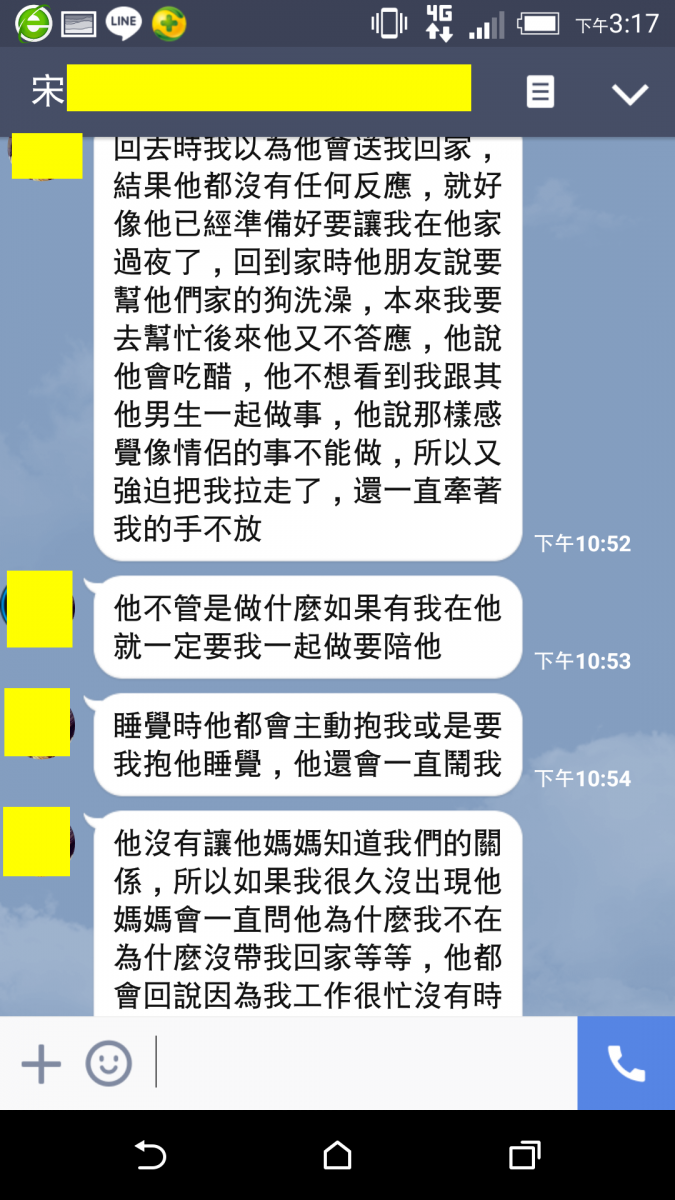Start a voice call with the phone button
Screen dimensions: 675x1200
point(626,1063)
